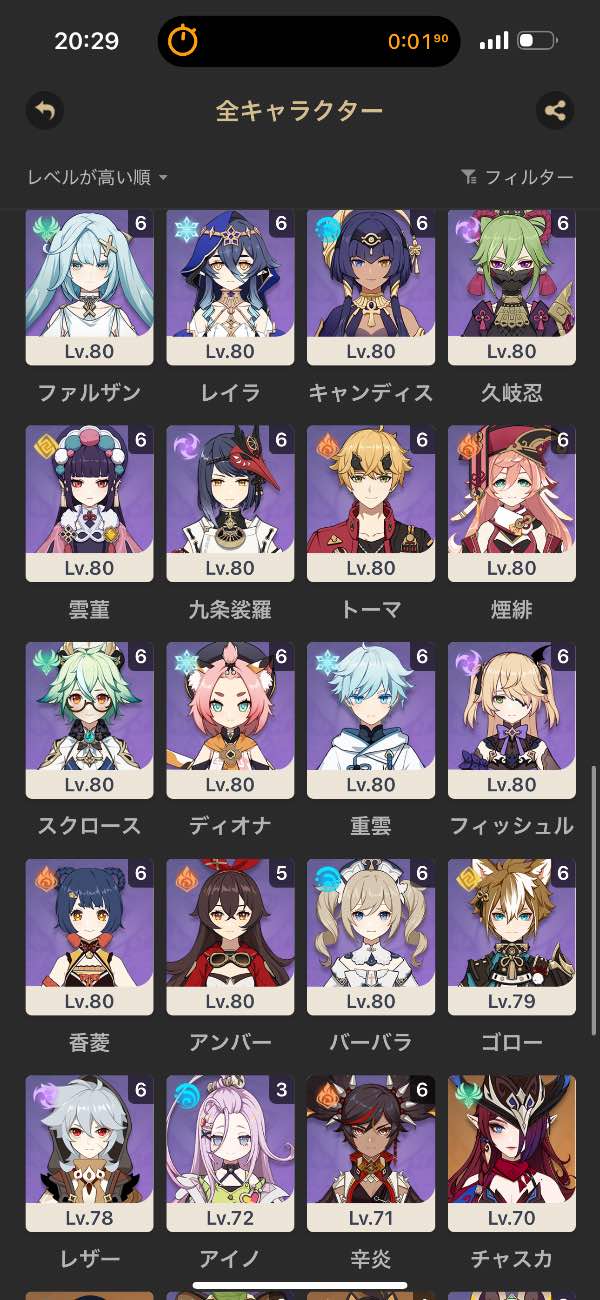The width and height of the screenshot is (600, 1300).
Task: Select the 煙緋 character card
Action: click(511, 503)
